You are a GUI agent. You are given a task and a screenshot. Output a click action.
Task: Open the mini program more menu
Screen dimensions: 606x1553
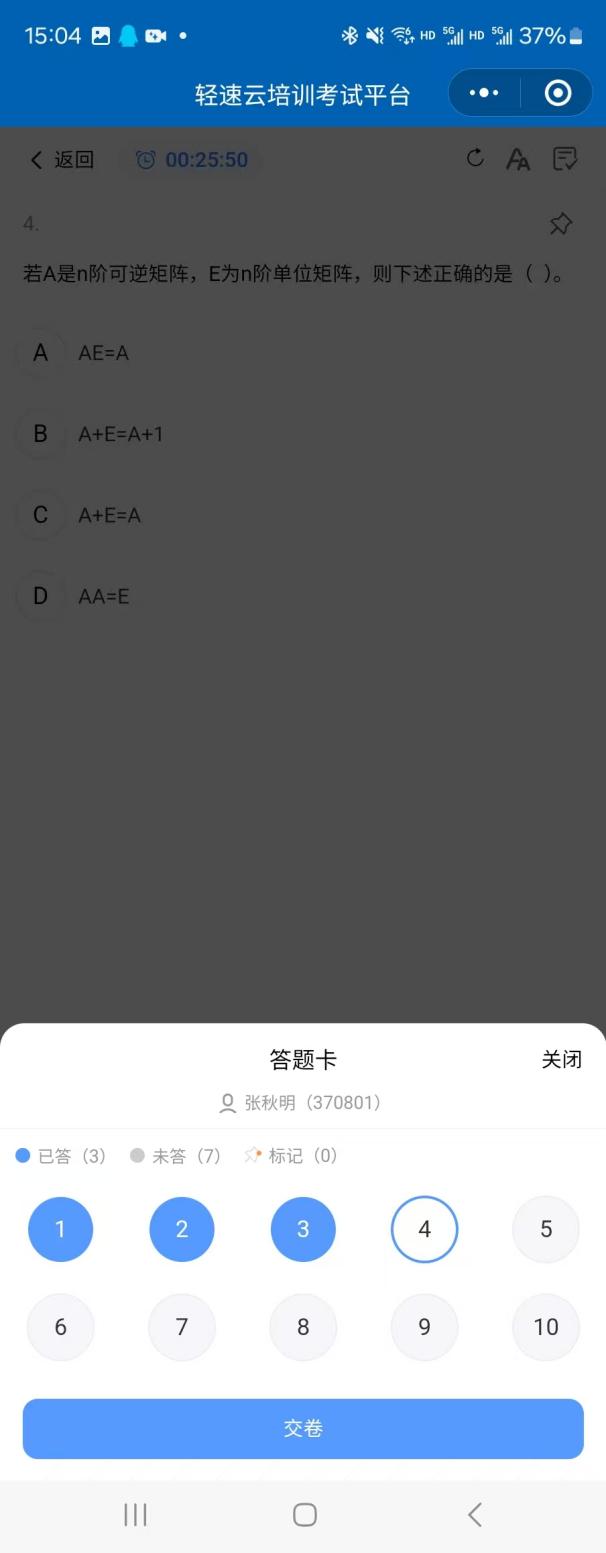[x=484, y=93]
